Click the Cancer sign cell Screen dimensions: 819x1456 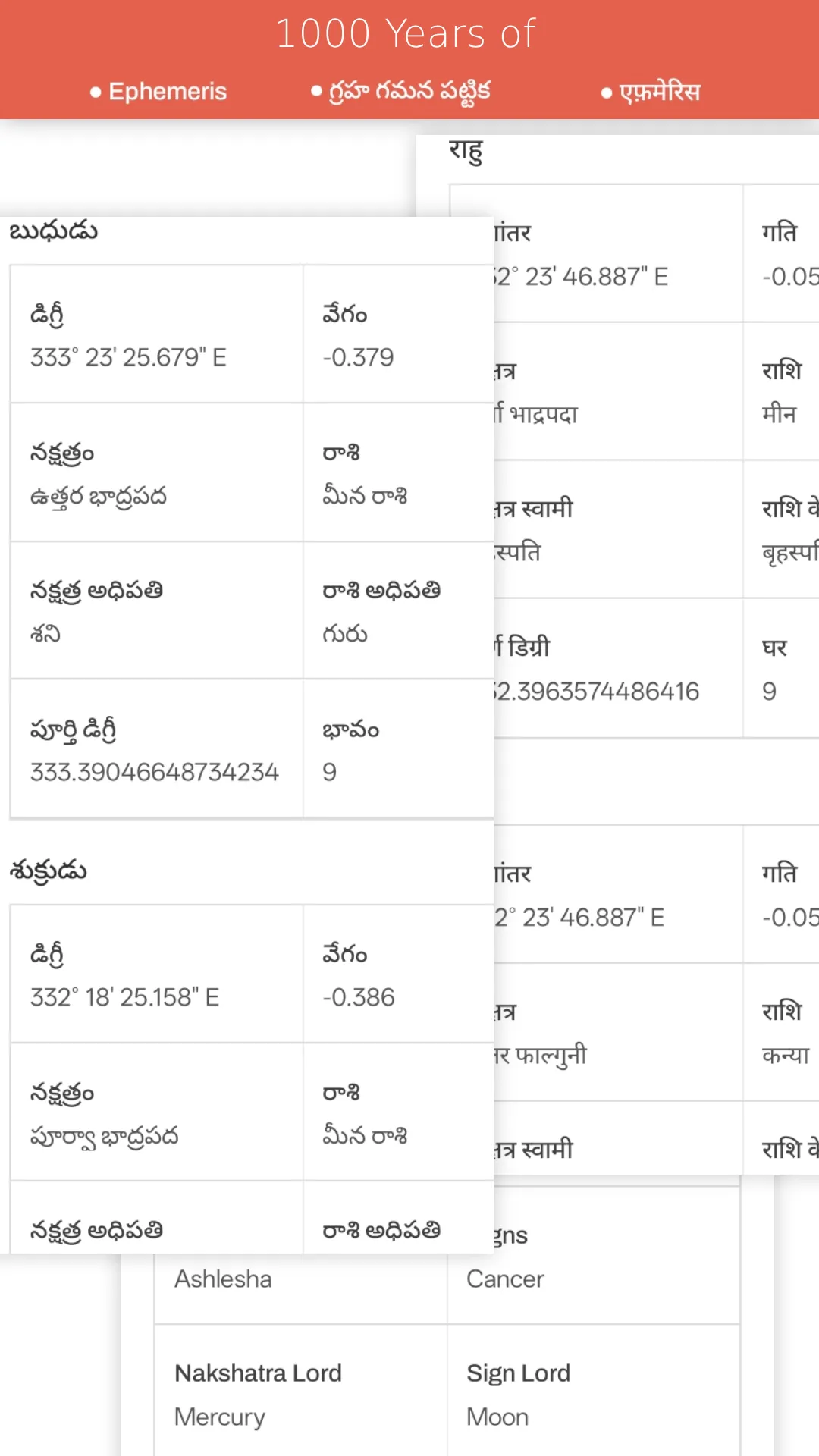[x=505, y=1279]
